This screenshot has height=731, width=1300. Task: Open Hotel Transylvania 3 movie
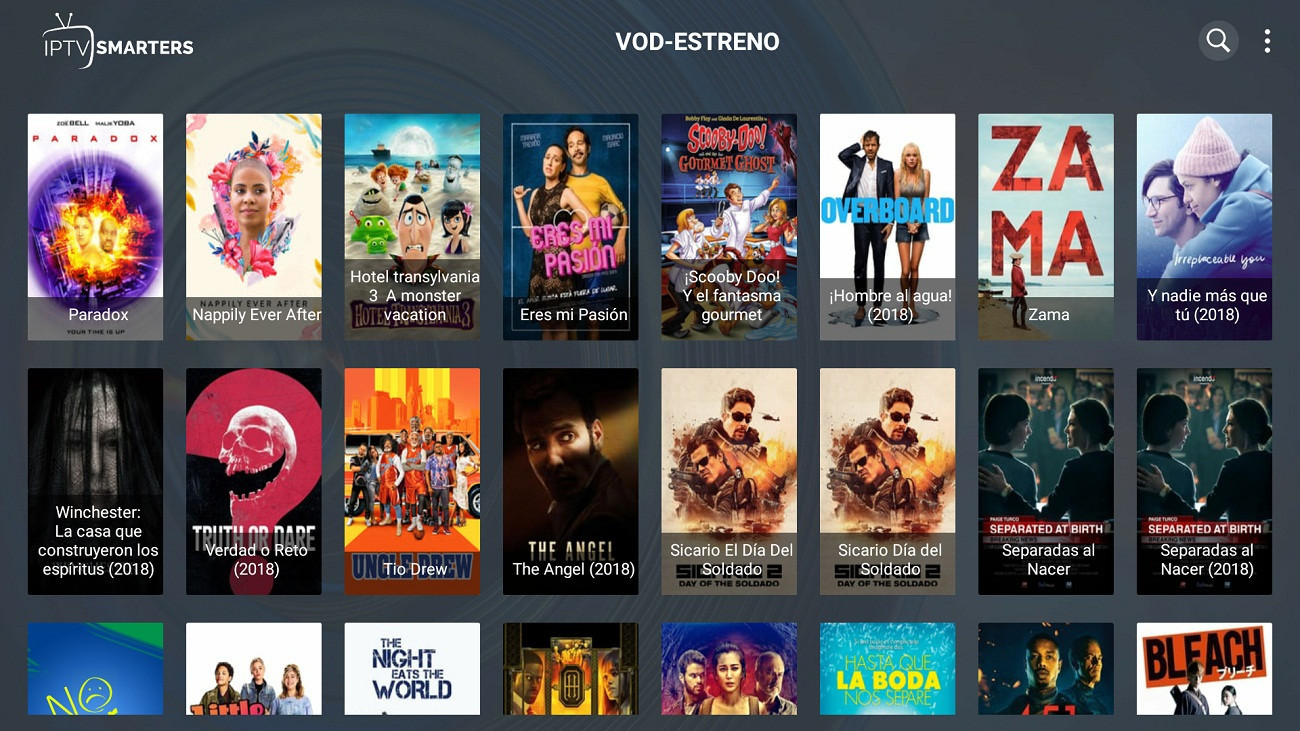pyautogui.click(x=412, y=227)
